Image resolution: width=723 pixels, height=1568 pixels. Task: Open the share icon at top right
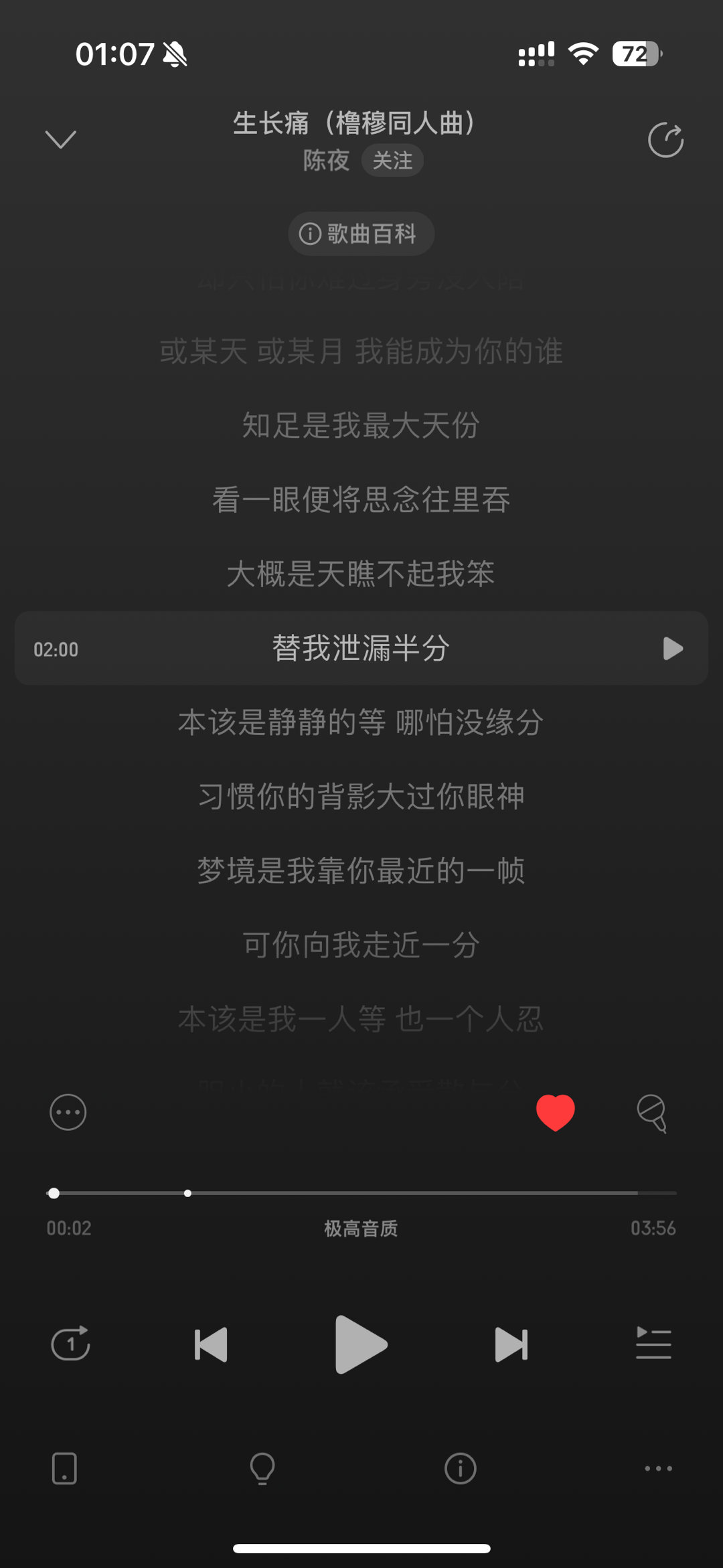click(x=665, y=140)
